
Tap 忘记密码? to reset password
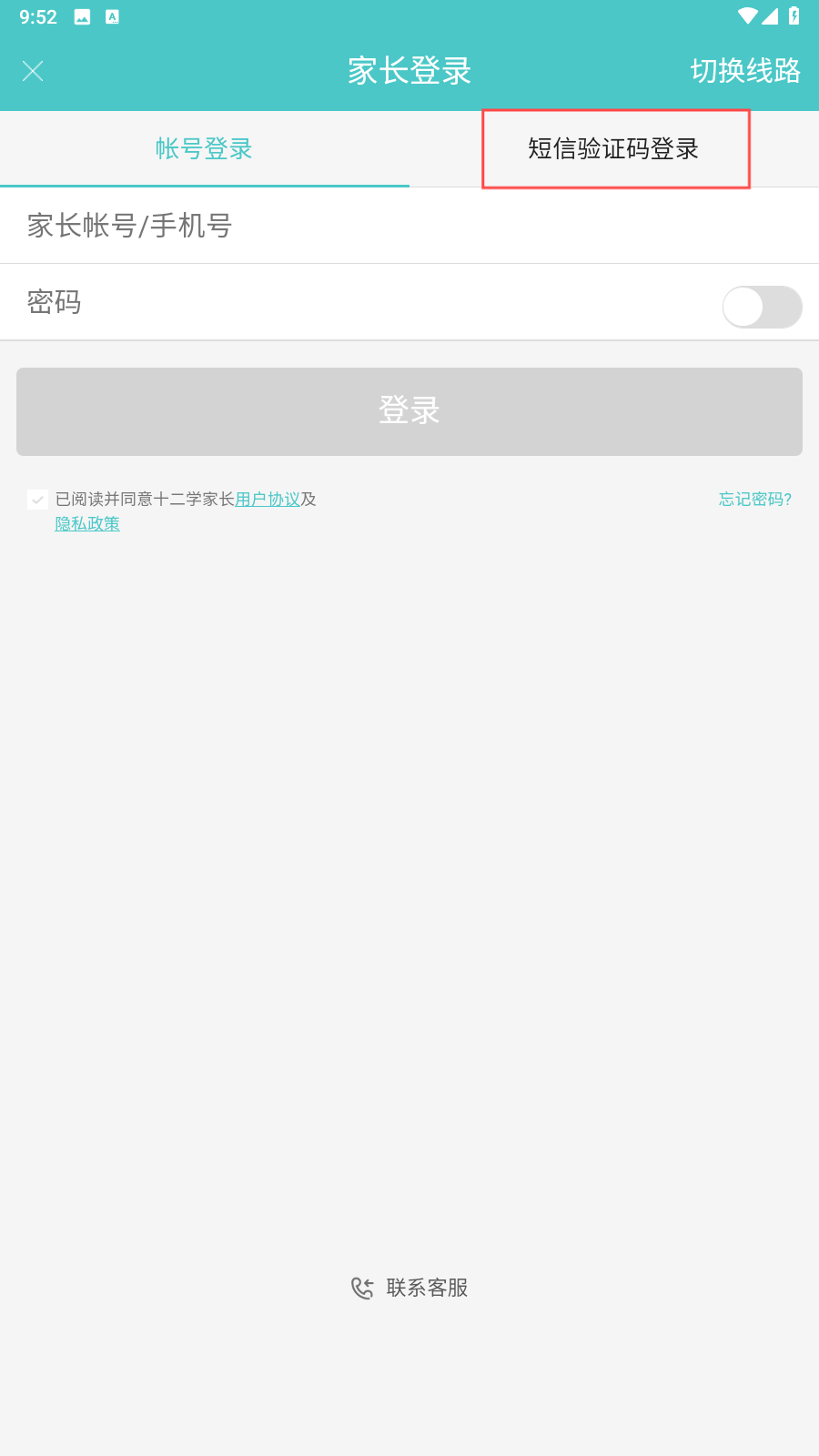point(755,500)
